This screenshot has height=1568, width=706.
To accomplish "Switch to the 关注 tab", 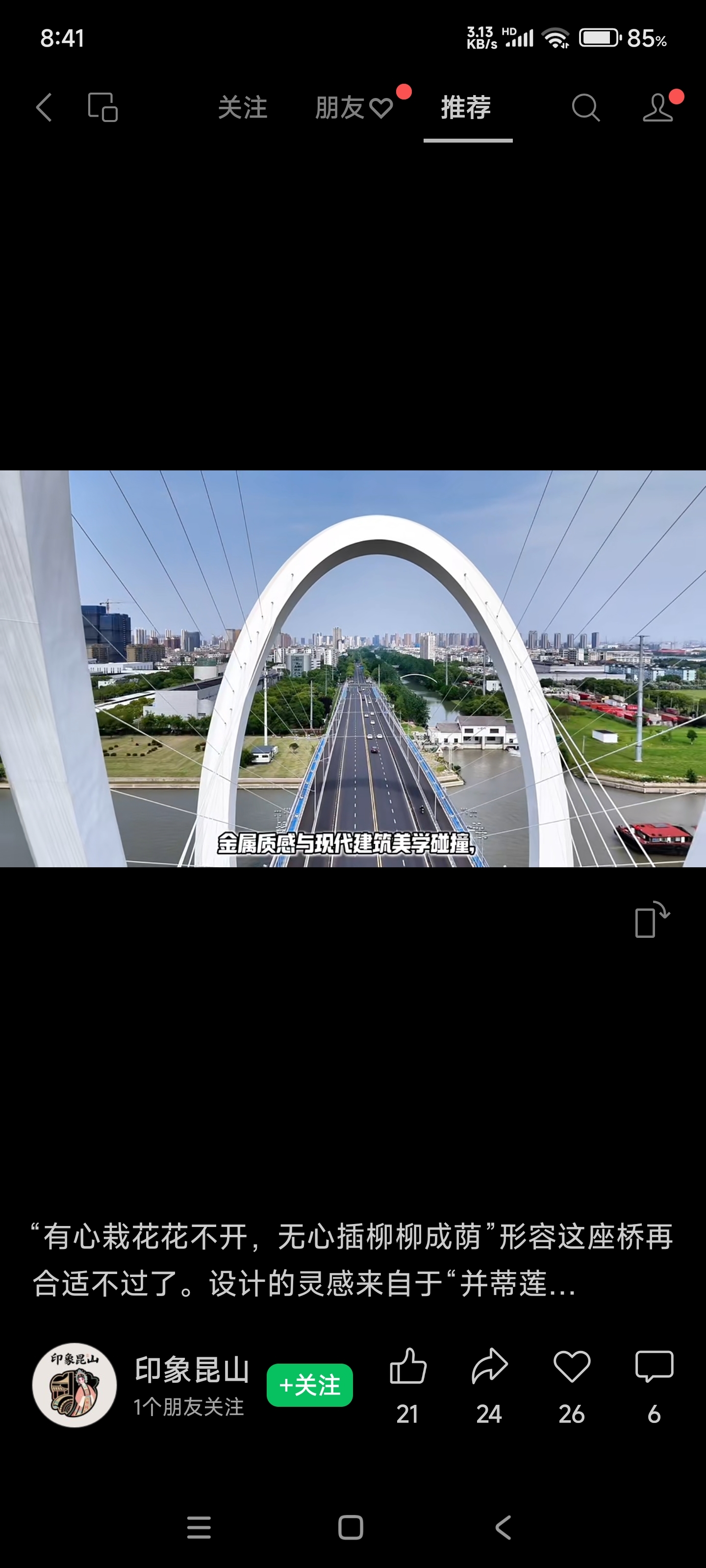I will click(242, 108).
